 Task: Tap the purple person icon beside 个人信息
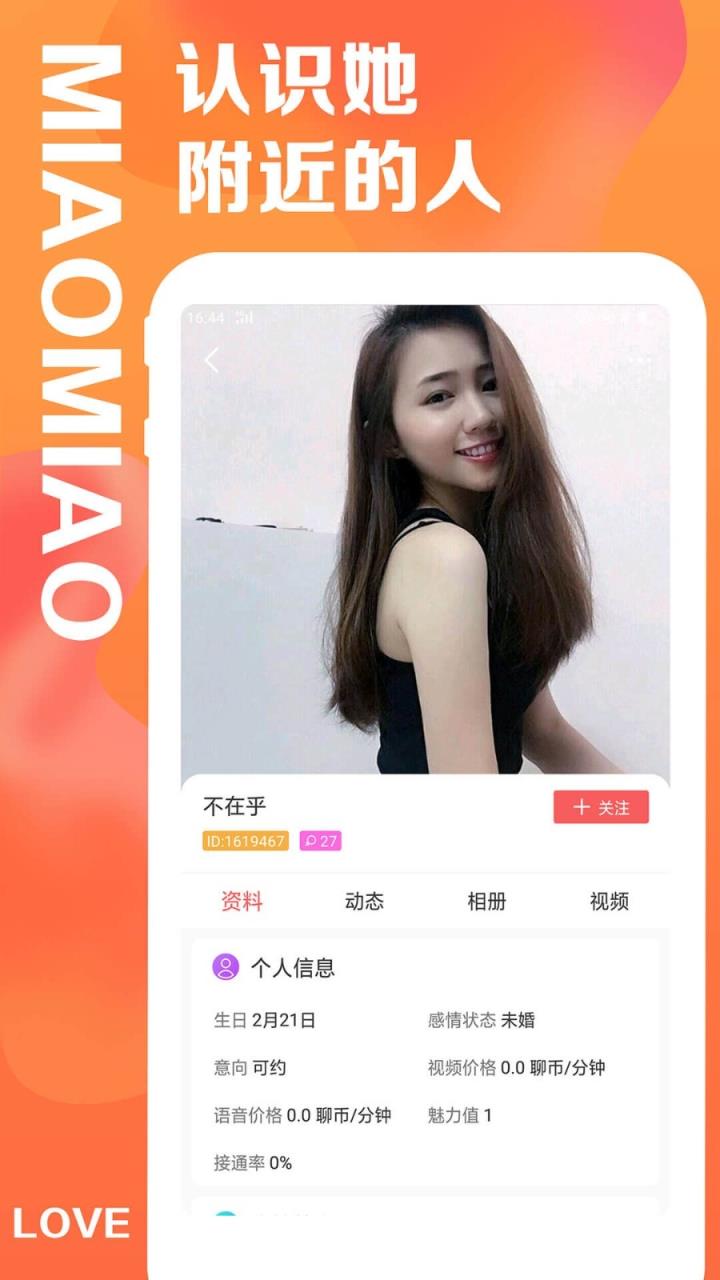(226, 967)
